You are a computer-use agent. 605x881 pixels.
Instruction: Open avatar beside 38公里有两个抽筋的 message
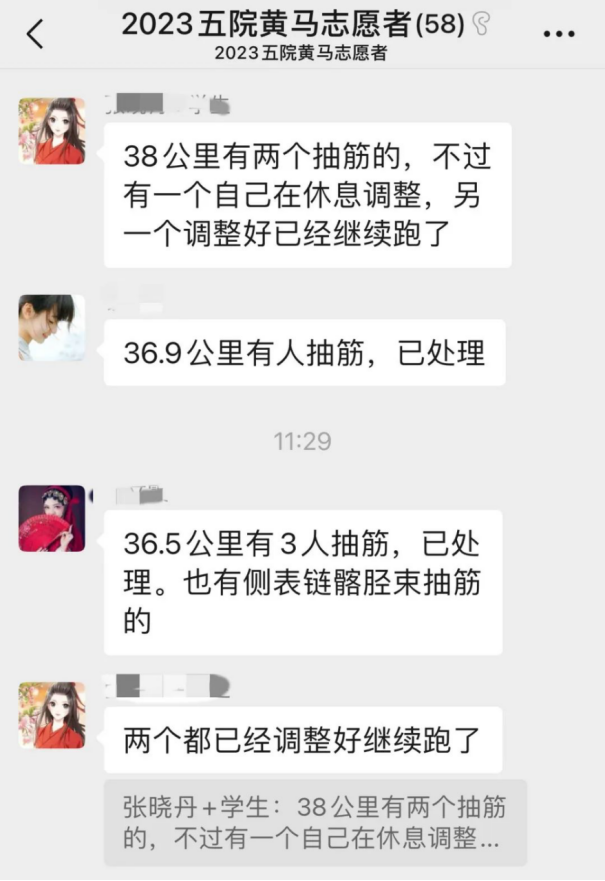[51, 130]
